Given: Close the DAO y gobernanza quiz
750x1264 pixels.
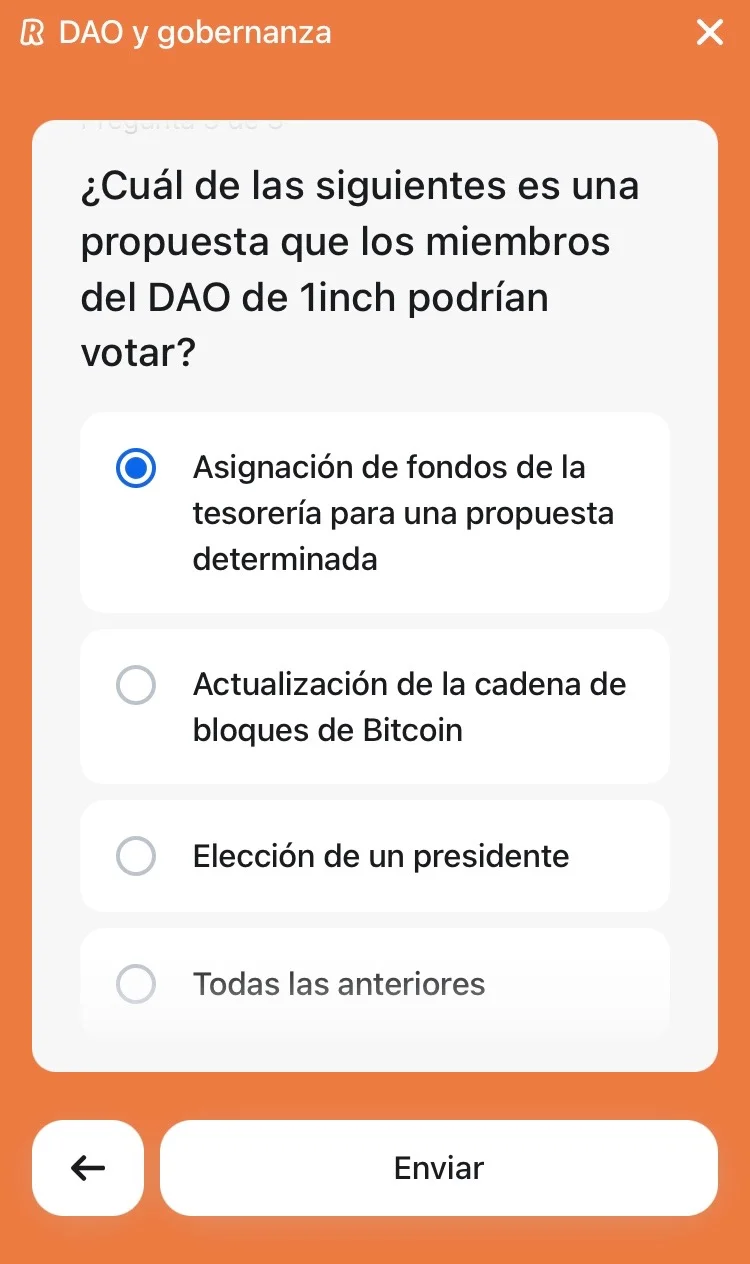Looking at the screenshot, I should (709, 33).
